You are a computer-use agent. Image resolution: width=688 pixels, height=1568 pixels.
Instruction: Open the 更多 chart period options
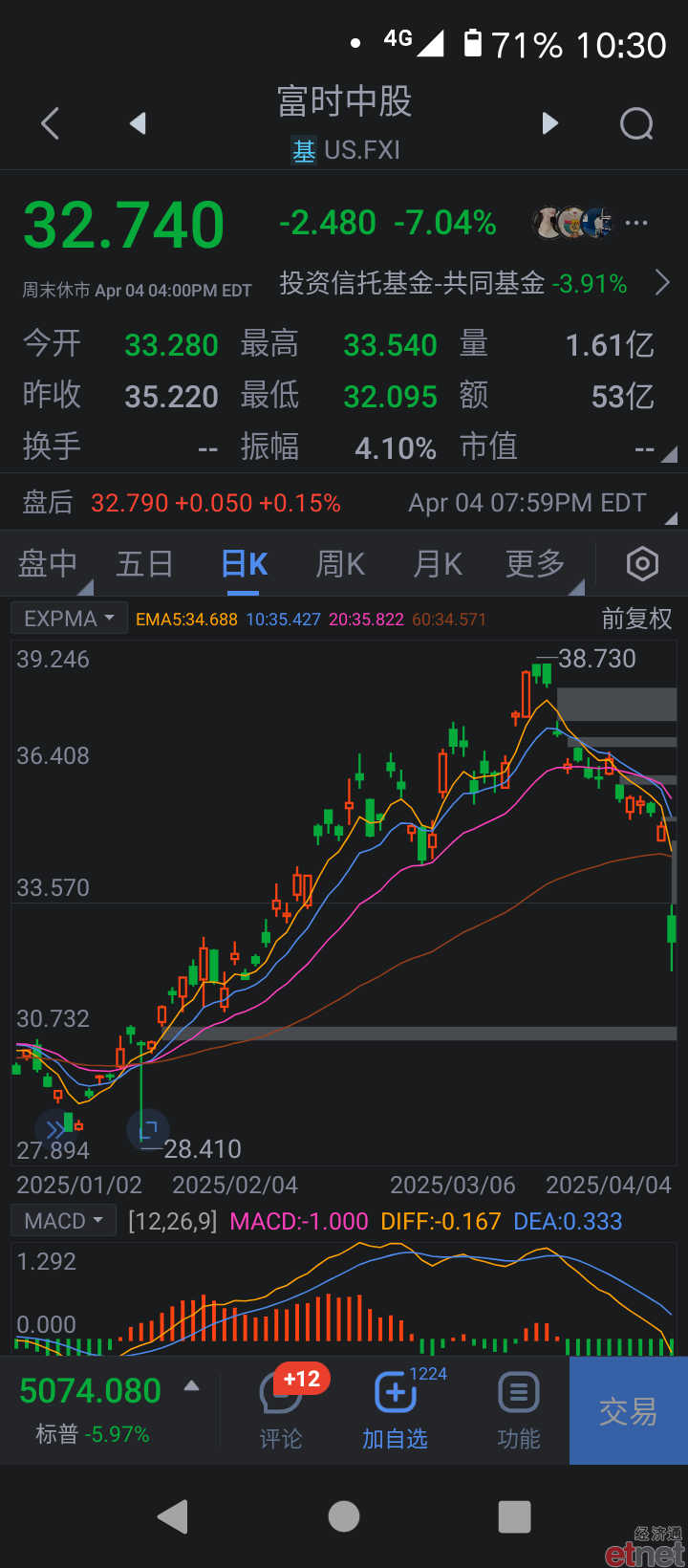[x=536, y=564]
